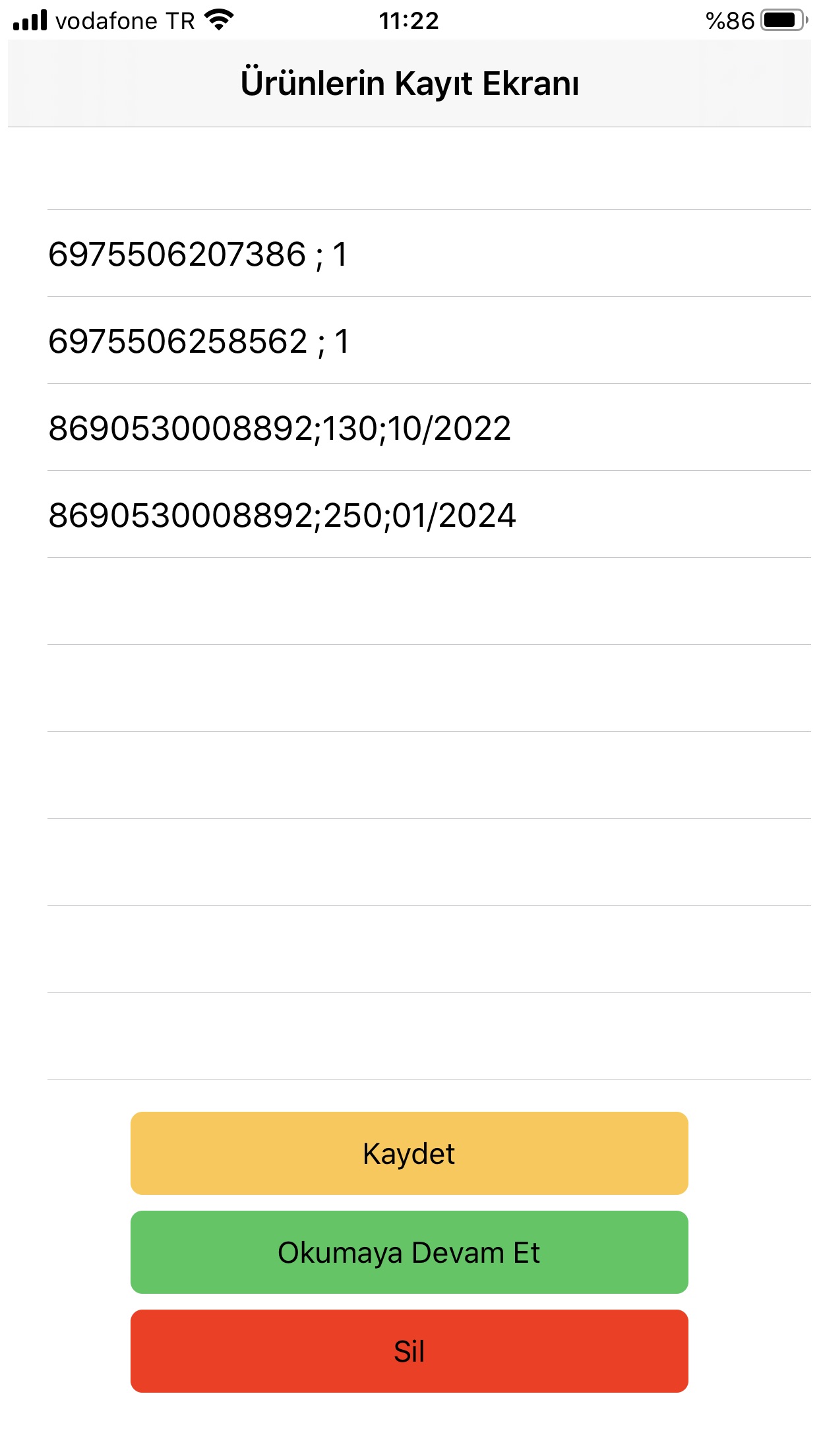Tap the yellow Kaydet button
The height and width of the screenshot is (1456, 819).
[x=409, y=1153]
